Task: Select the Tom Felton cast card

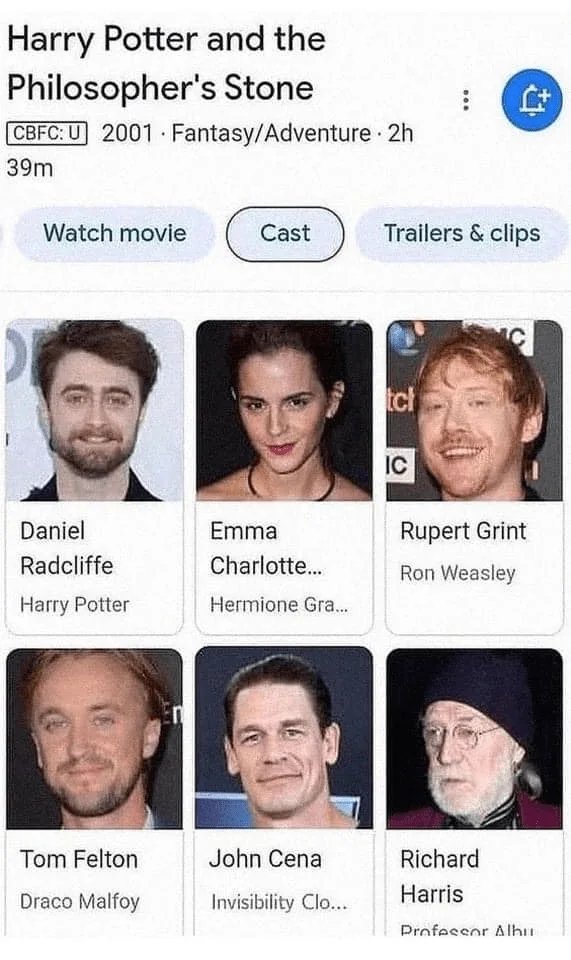Action: [x=94, y=792]
